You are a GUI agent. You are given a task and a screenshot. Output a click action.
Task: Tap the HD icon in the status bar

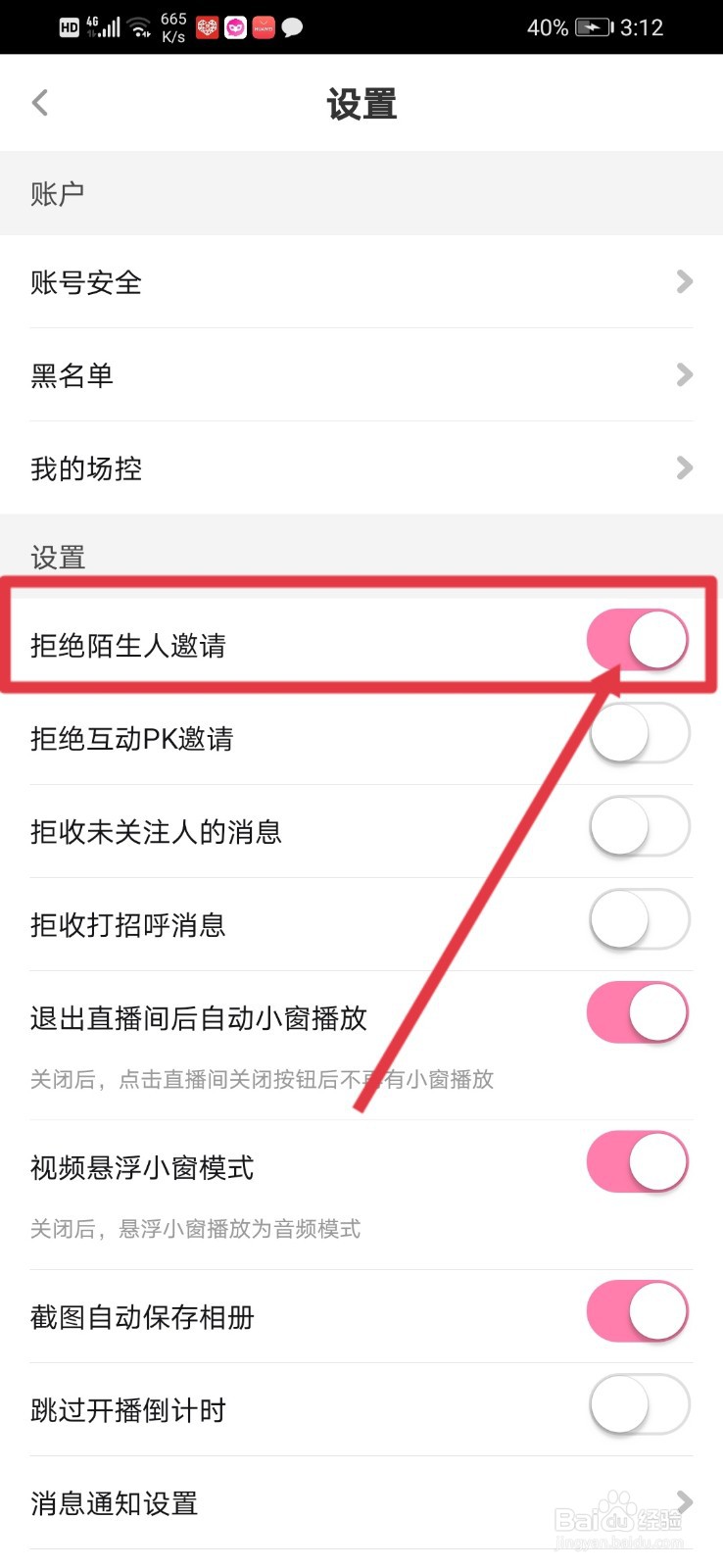pos(69,26)
